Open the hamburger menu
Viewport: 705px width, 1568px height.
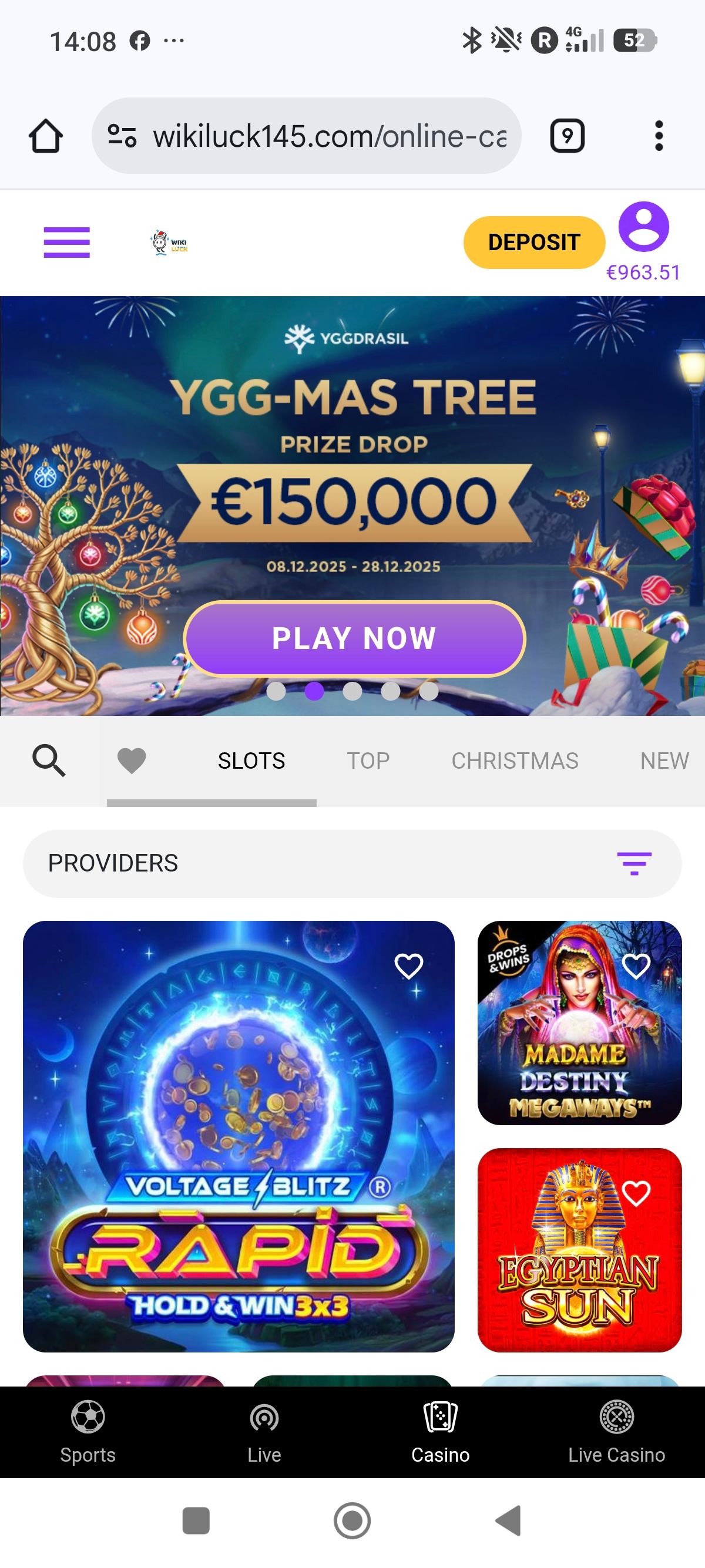point(66,241)
